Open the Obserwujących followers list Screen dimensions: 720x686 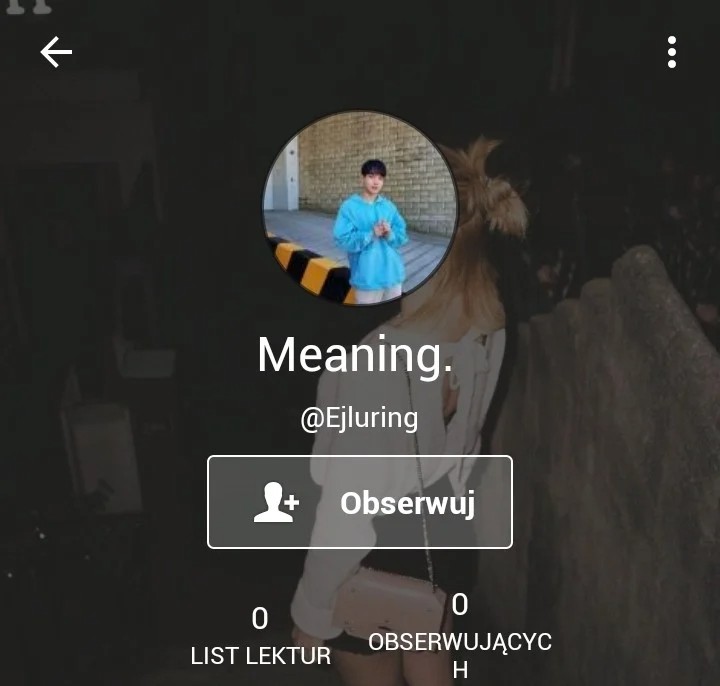(459, 634)
